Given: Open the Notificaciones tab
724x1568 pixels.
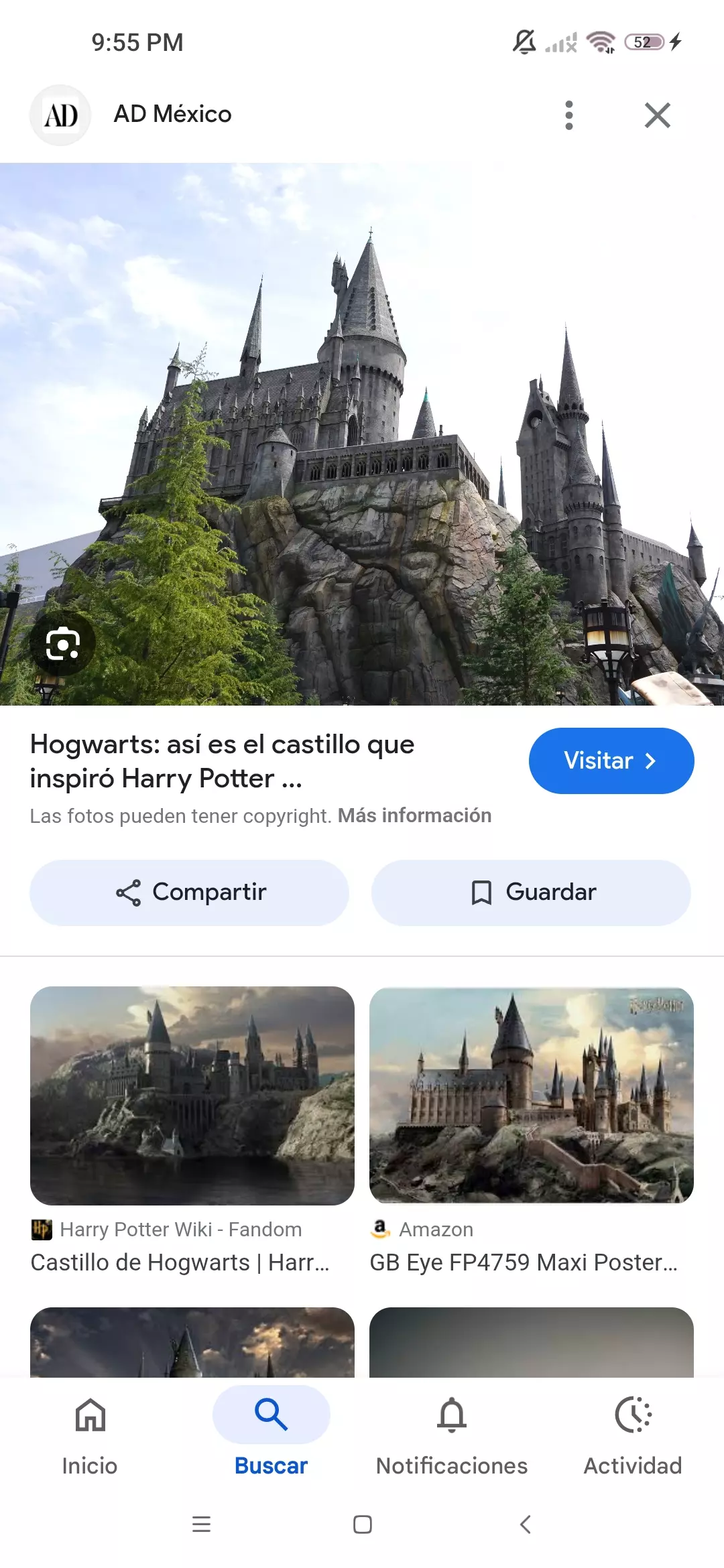Looking at the screenshot, I should (452, 1434).
